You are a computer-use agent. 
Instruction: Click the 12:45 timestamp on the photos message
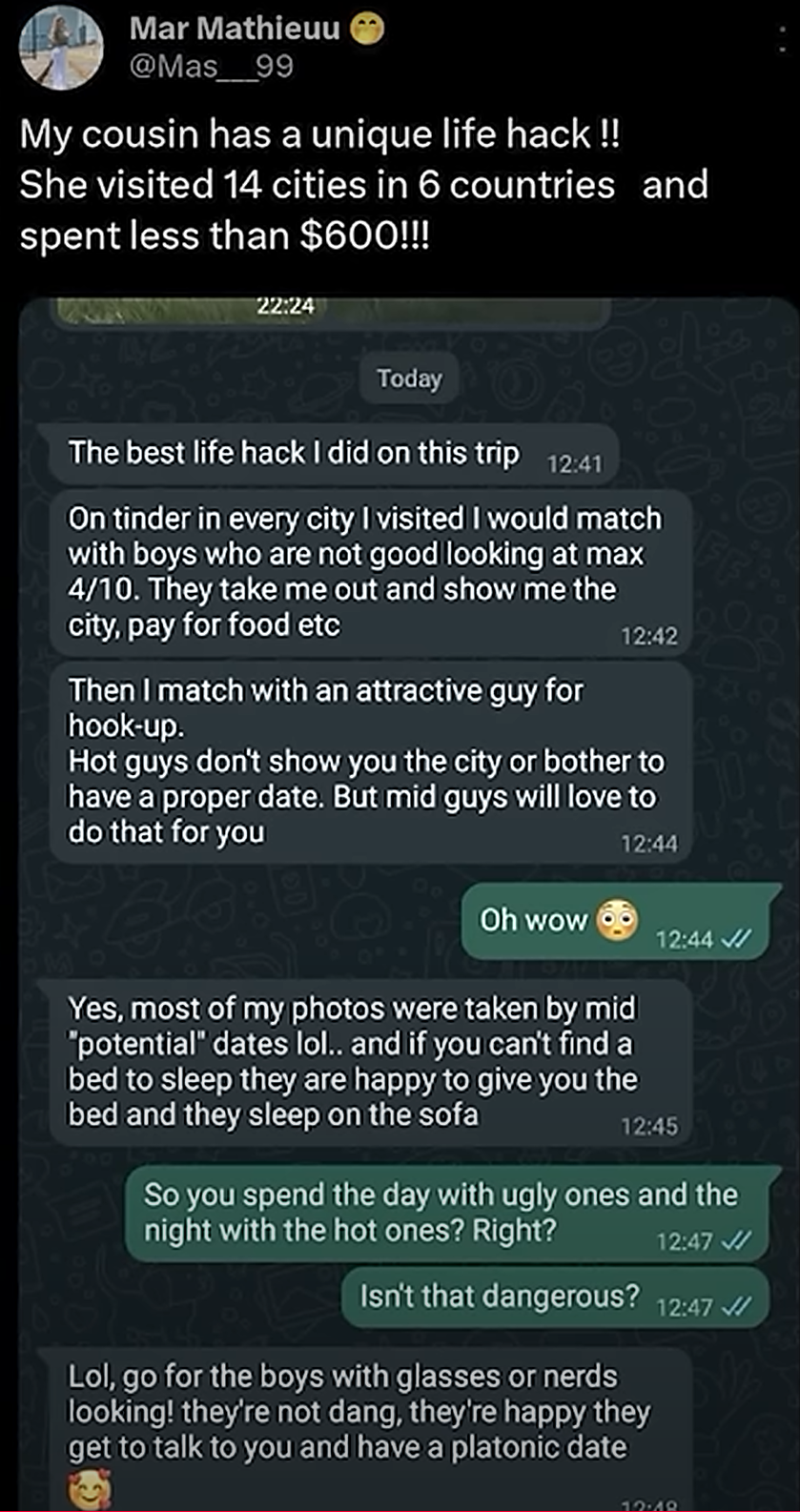click(653, 1125)
